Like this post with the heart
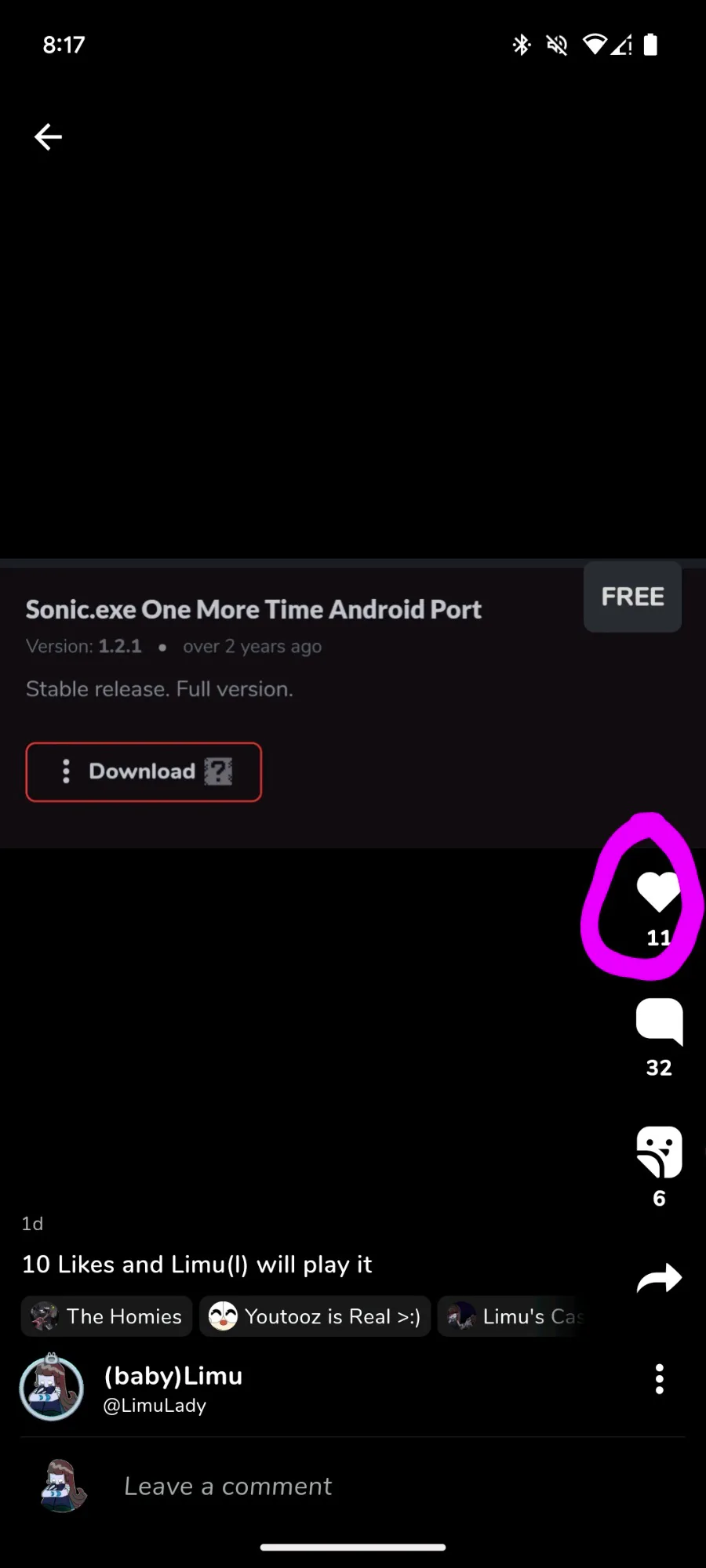Screen dimensions: 706x1568 658,892
